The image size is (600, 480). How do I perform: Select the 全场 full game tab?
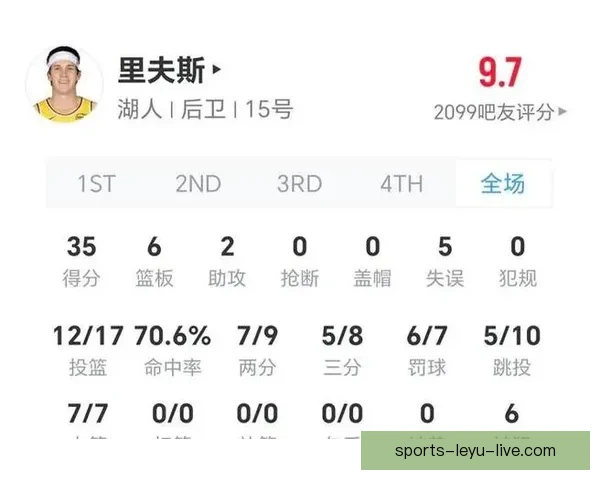click(502, 184)
